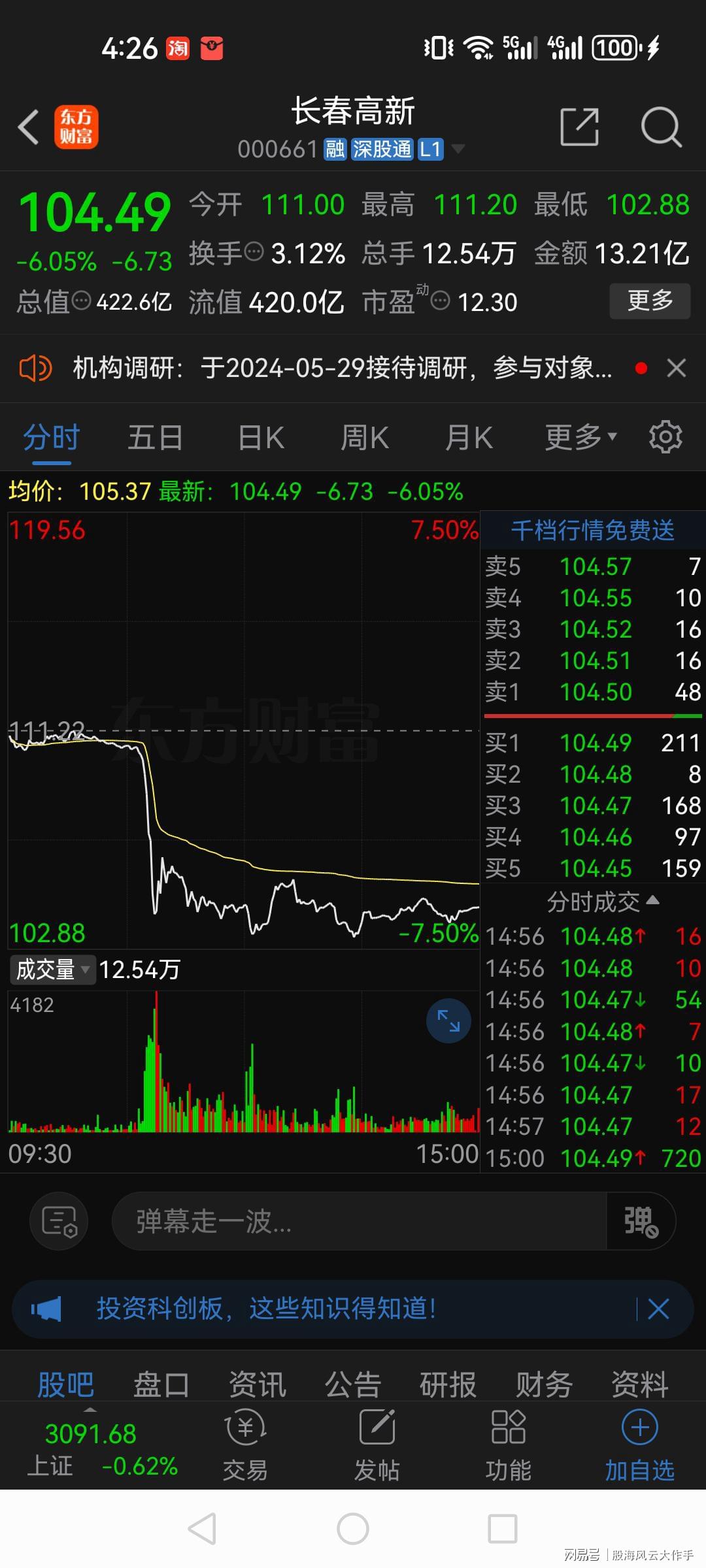This screenshot has width=706, height=1568.
Task: Open the 成交量 indicator dropdown
Action: pyautogui.click(x=52, y=970)
